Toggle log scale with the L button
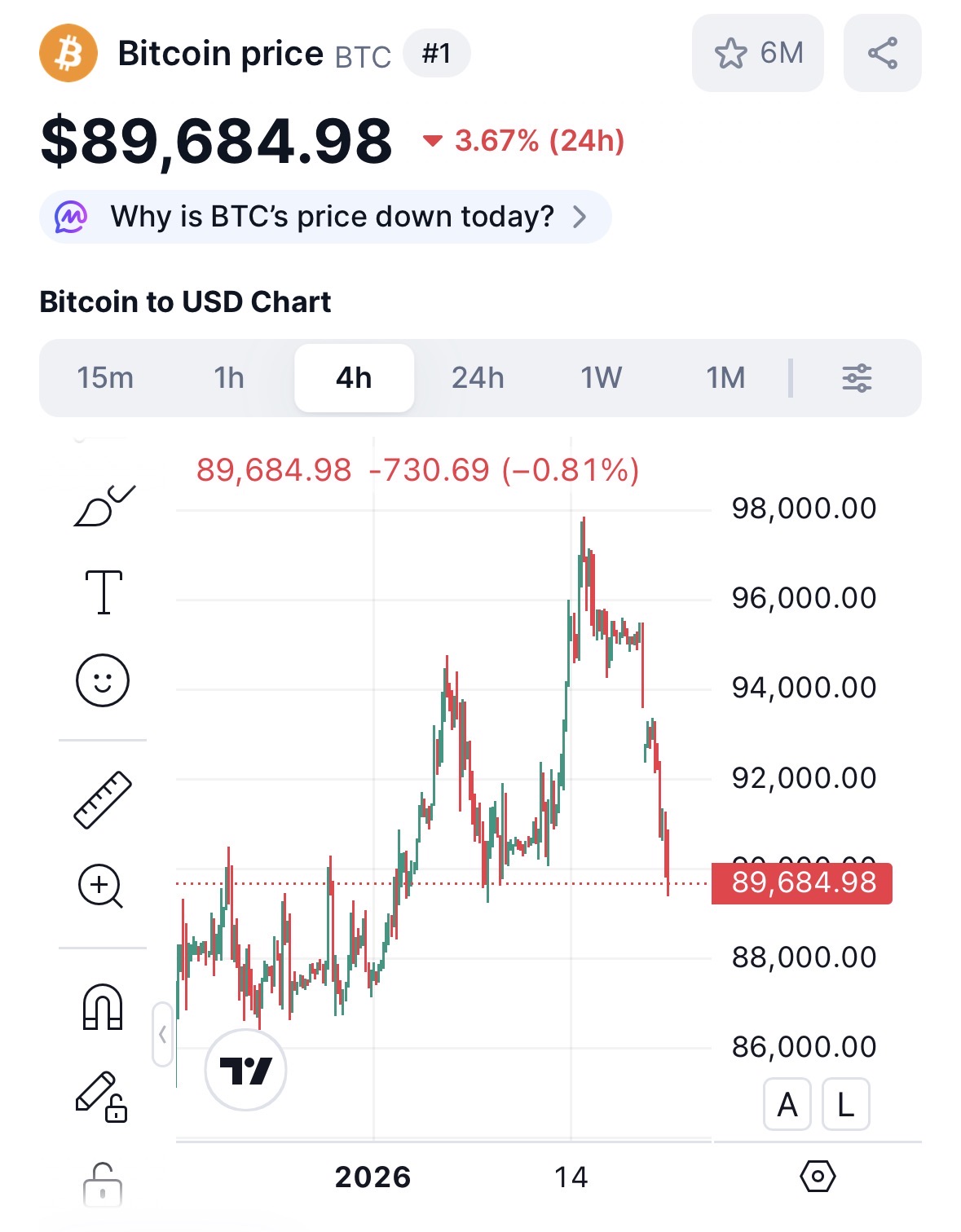 point(846,1105)
